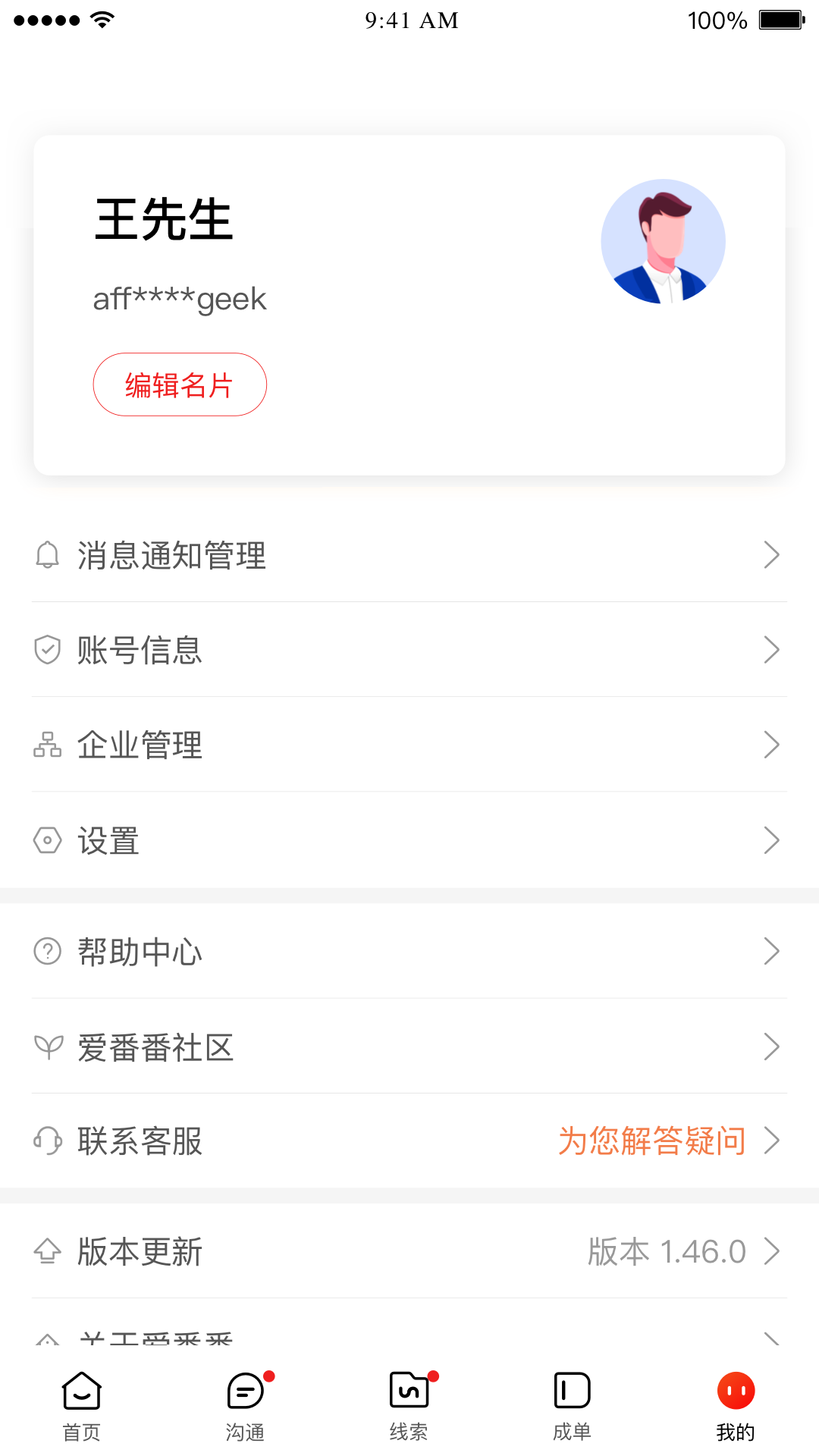Tap the user avatar image
This screenshot has width=819, height=1456.
(x=664, y=240)
